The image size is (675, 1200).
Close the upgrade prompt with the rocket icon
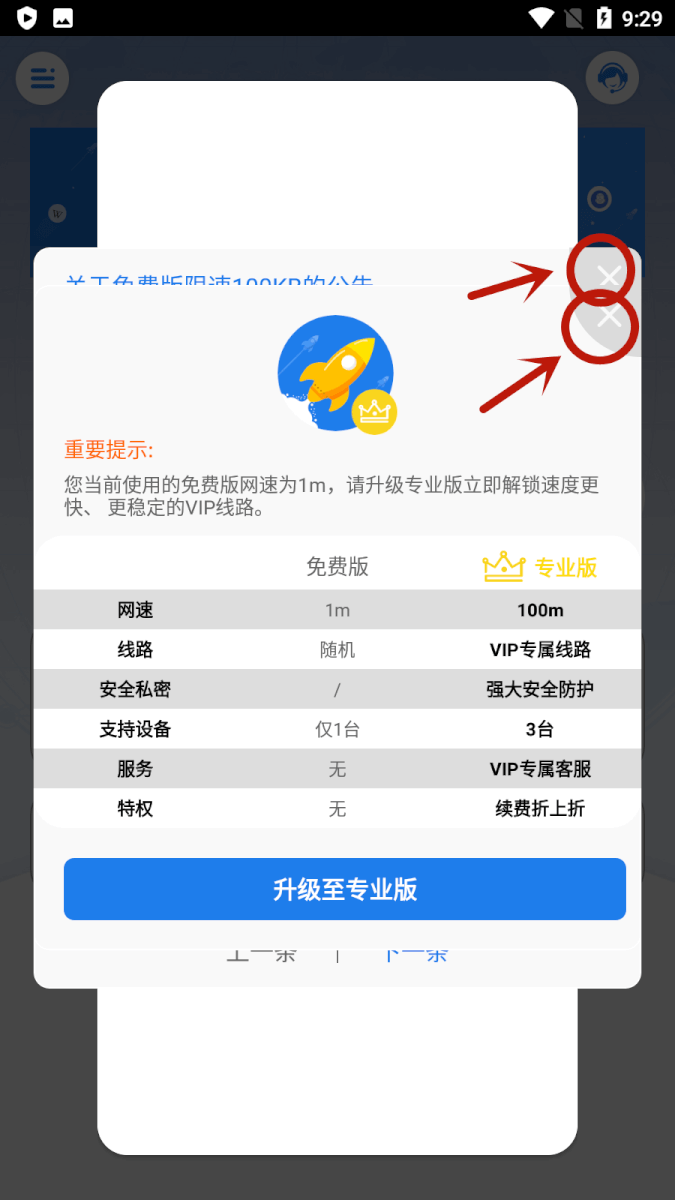(x=609, y=317)
